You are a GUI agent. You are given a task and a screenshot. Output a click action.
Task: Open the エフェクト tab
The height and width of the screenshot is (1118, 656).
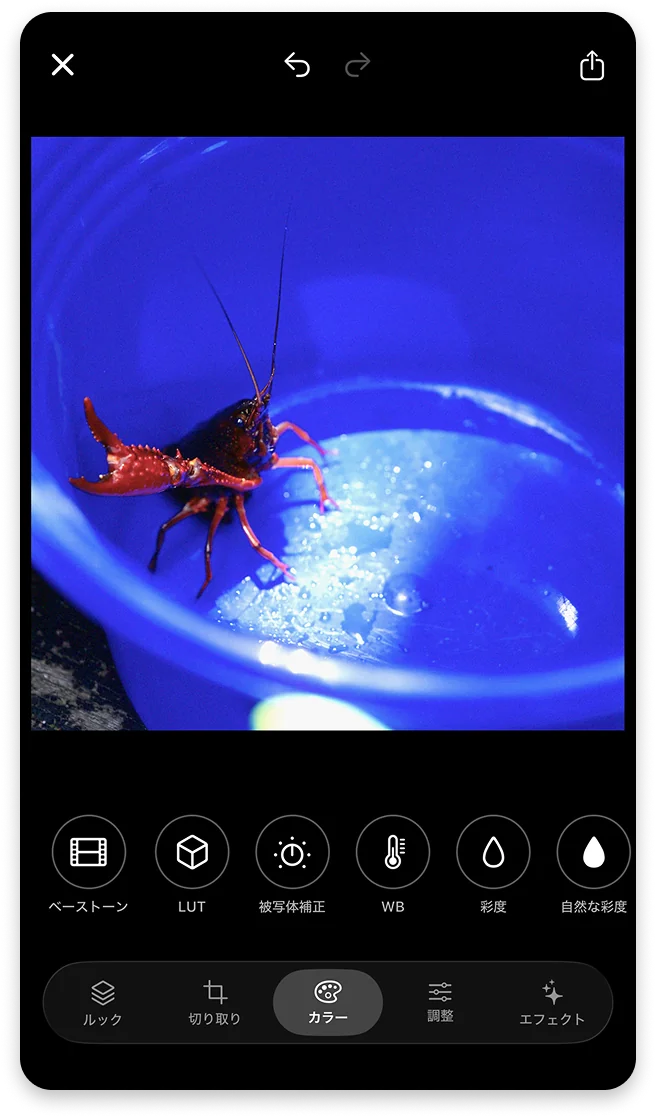pos(552,1002)
